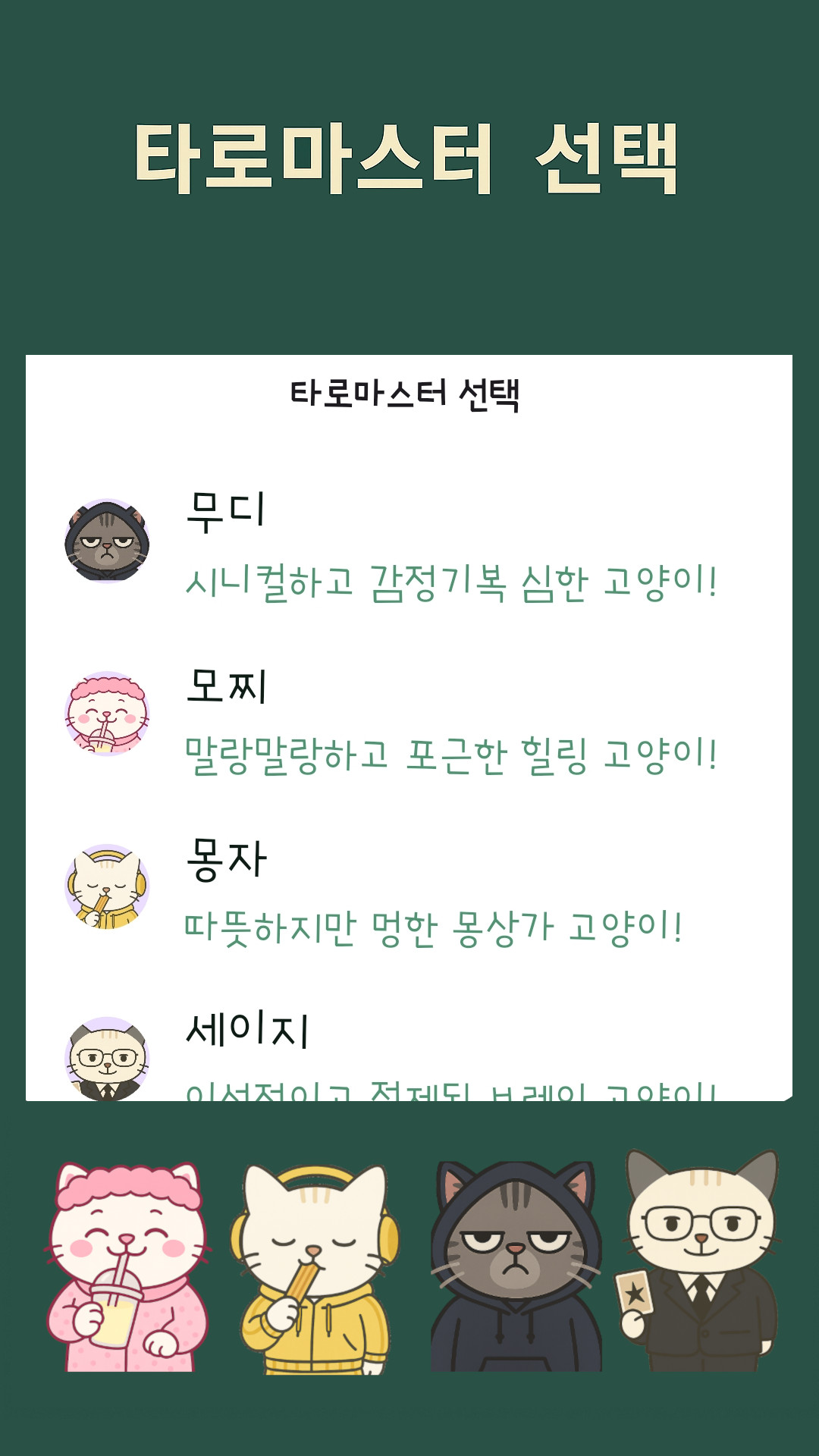
Task: Click the 타로마스터 선택 panel heading
Action: [409, 394]
